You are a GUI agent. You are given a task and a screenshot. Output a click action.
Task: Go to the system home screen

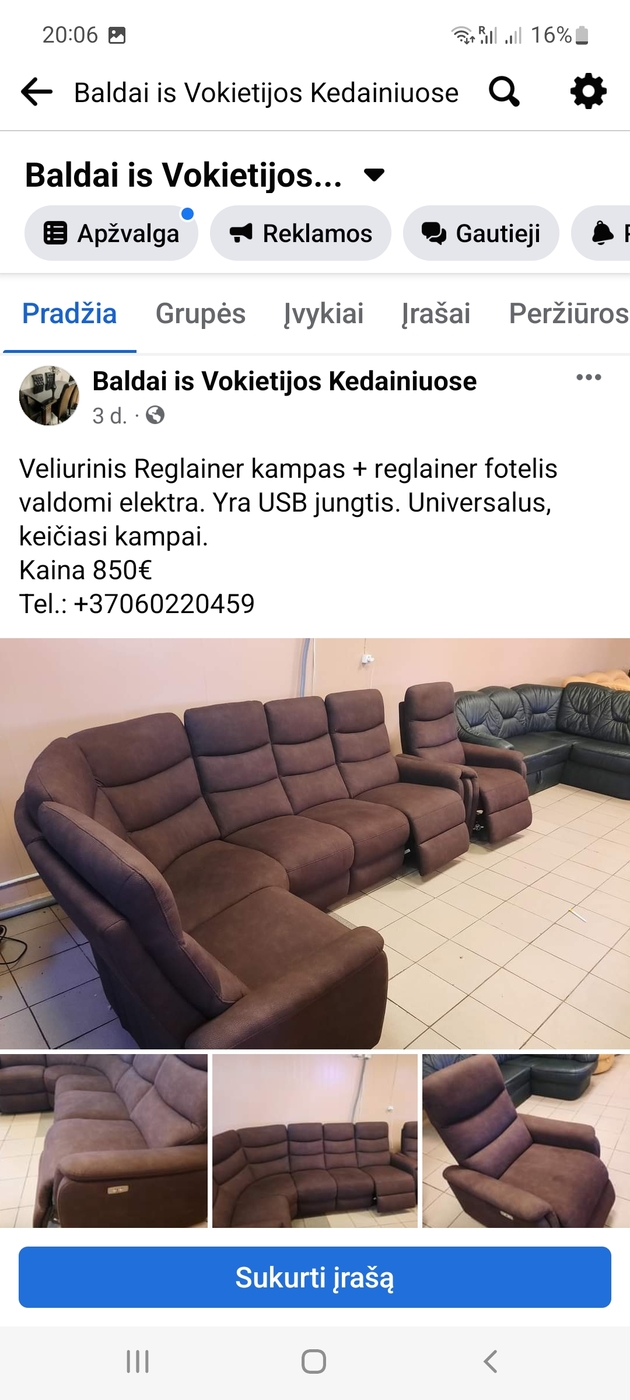(314, 1361)
